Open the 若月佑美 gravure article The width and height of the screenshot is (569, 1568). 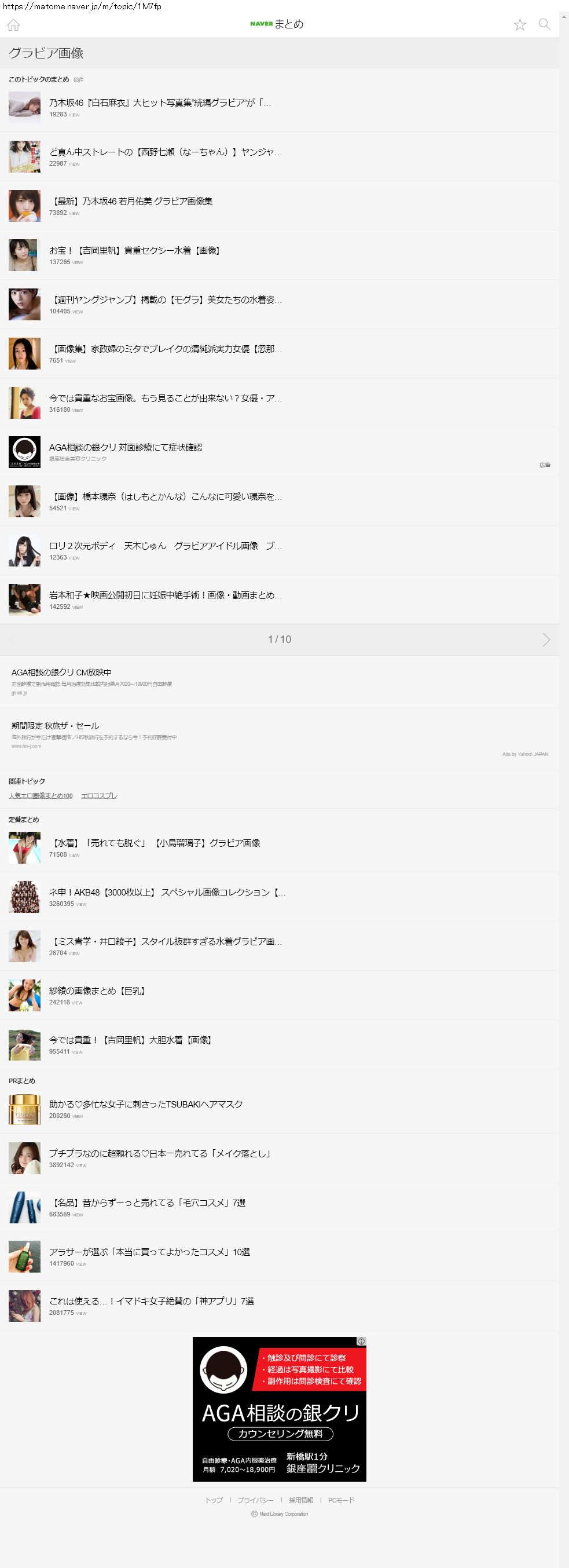(x=131, y=202)
